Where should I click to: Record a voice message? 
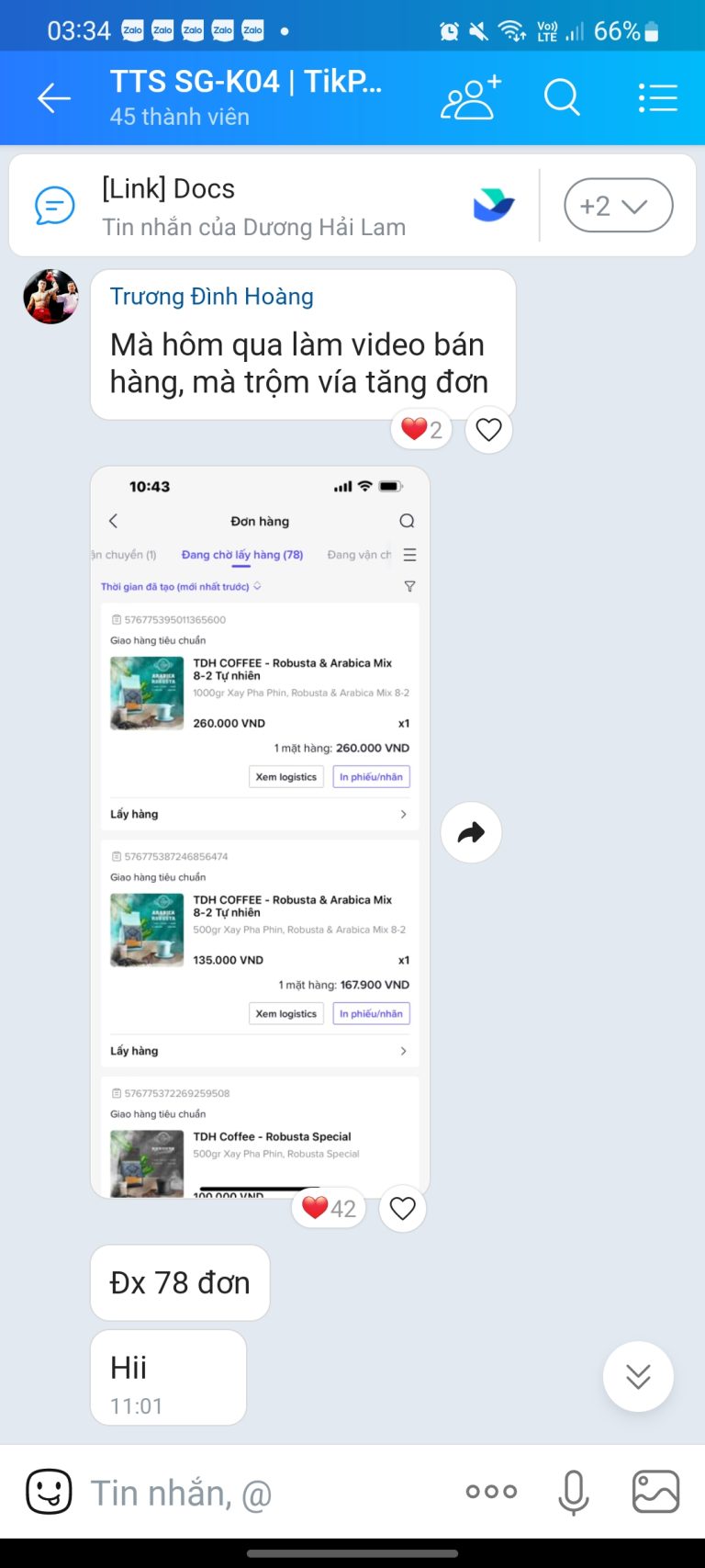pos(574,1492)
